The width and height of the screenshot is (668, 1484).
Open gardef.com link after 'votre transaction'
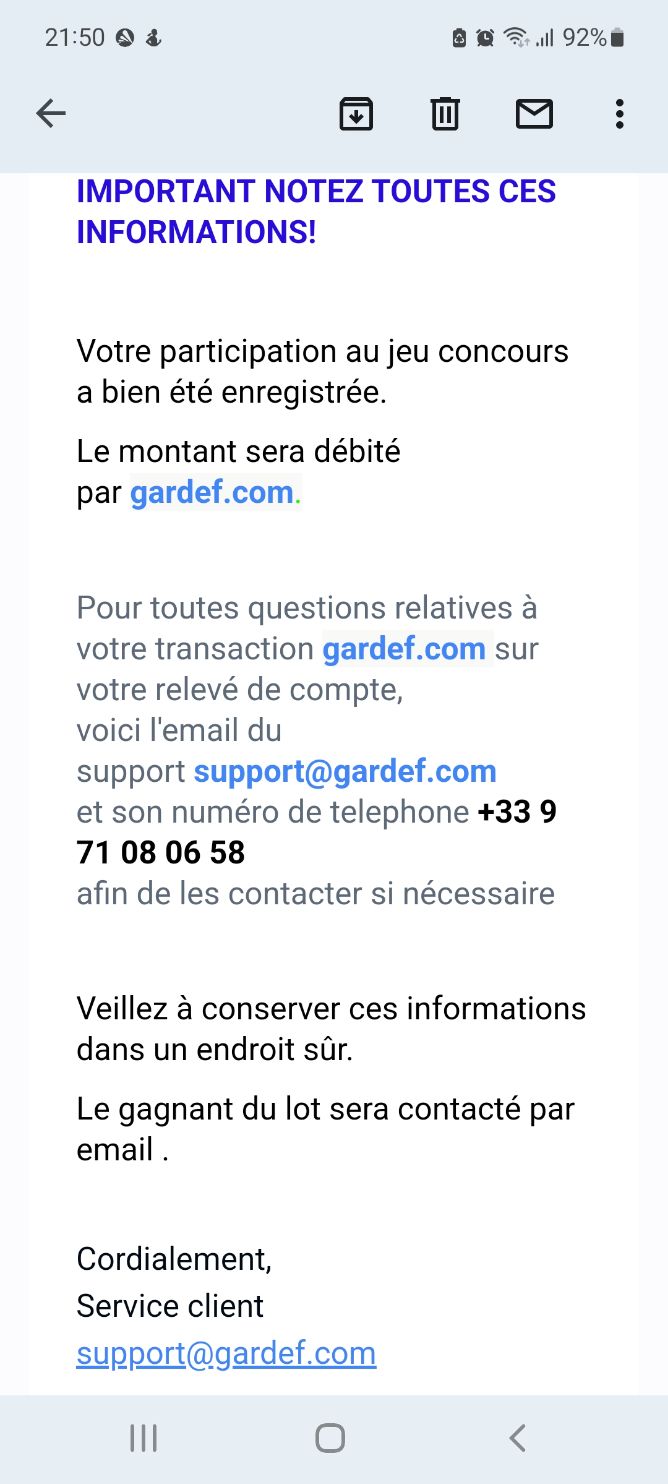404,649
